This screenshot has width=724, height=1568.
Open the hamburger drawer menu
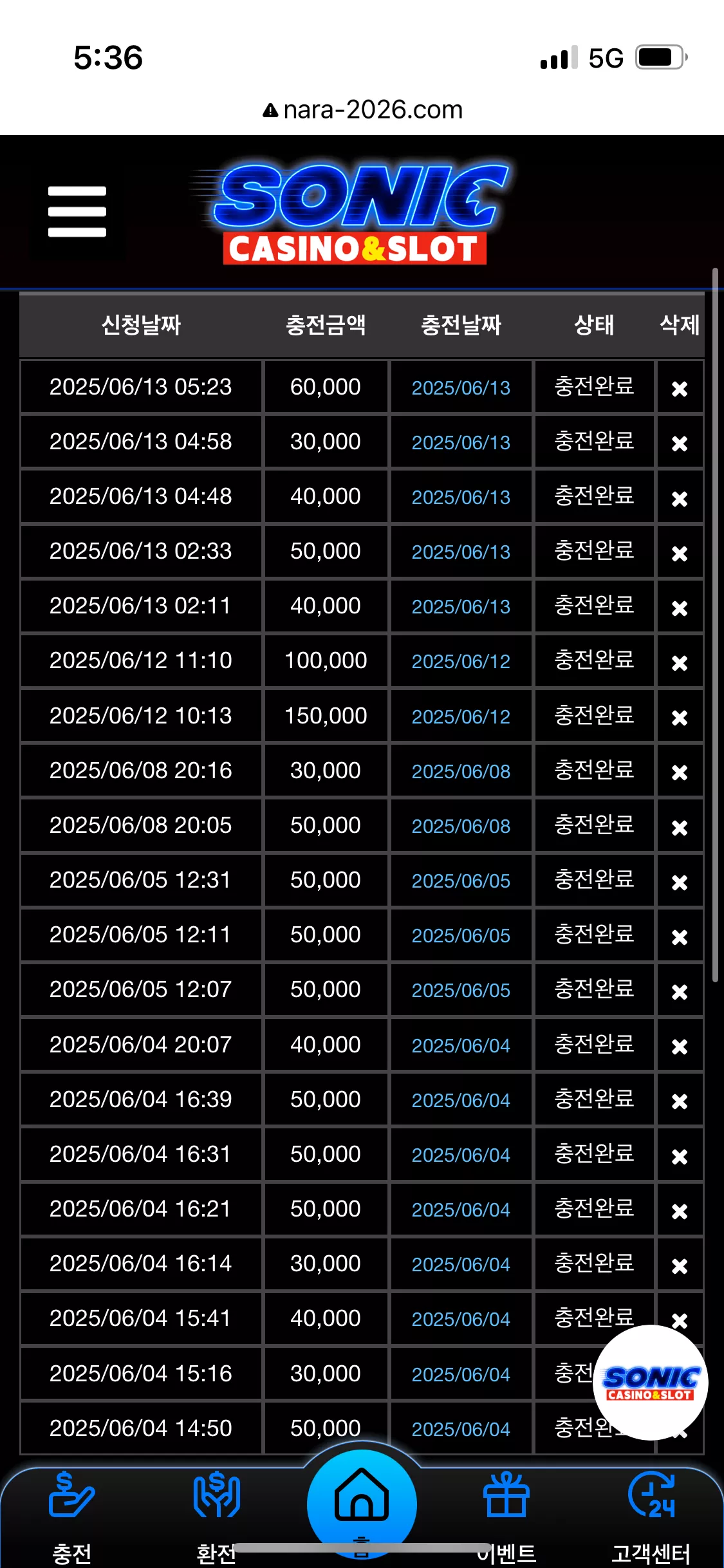(77, 212)
